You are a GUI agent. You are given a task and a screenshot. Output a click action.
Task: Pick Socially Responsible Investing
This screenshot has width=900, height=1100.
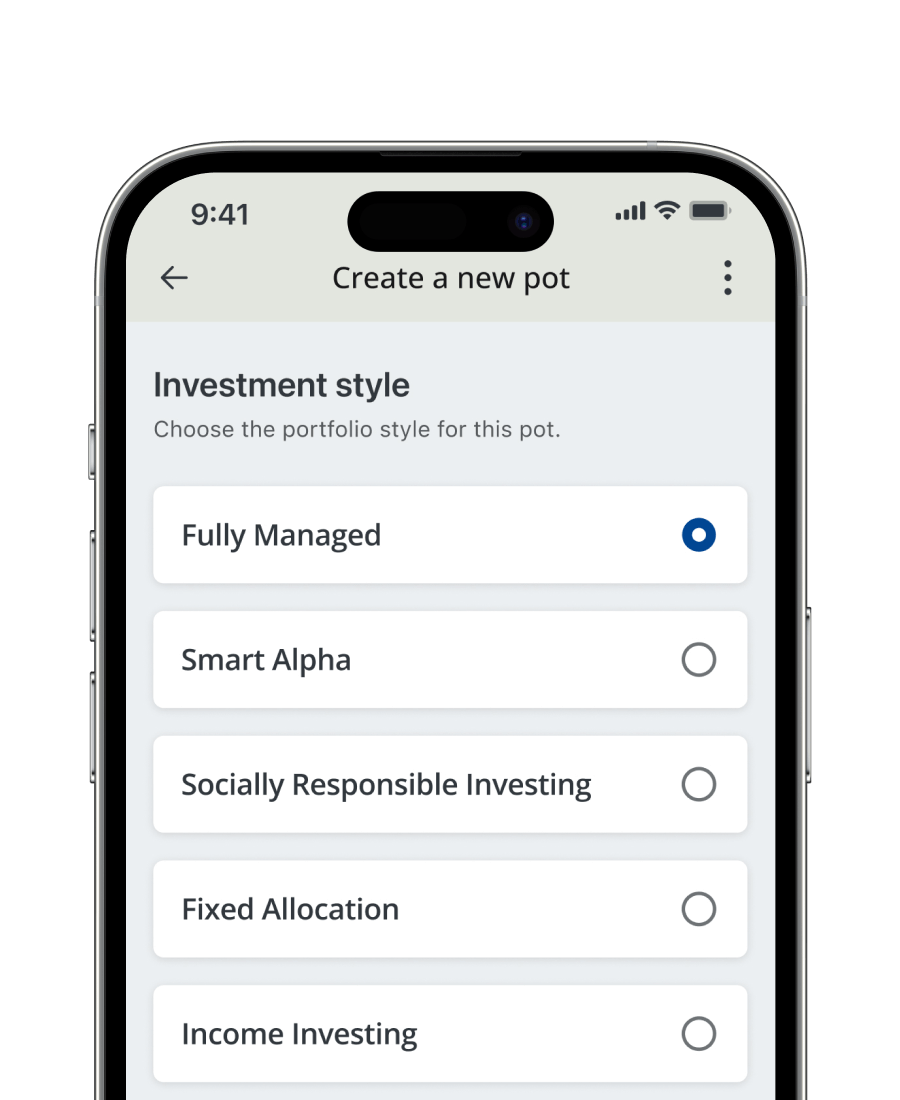(698, 785)
